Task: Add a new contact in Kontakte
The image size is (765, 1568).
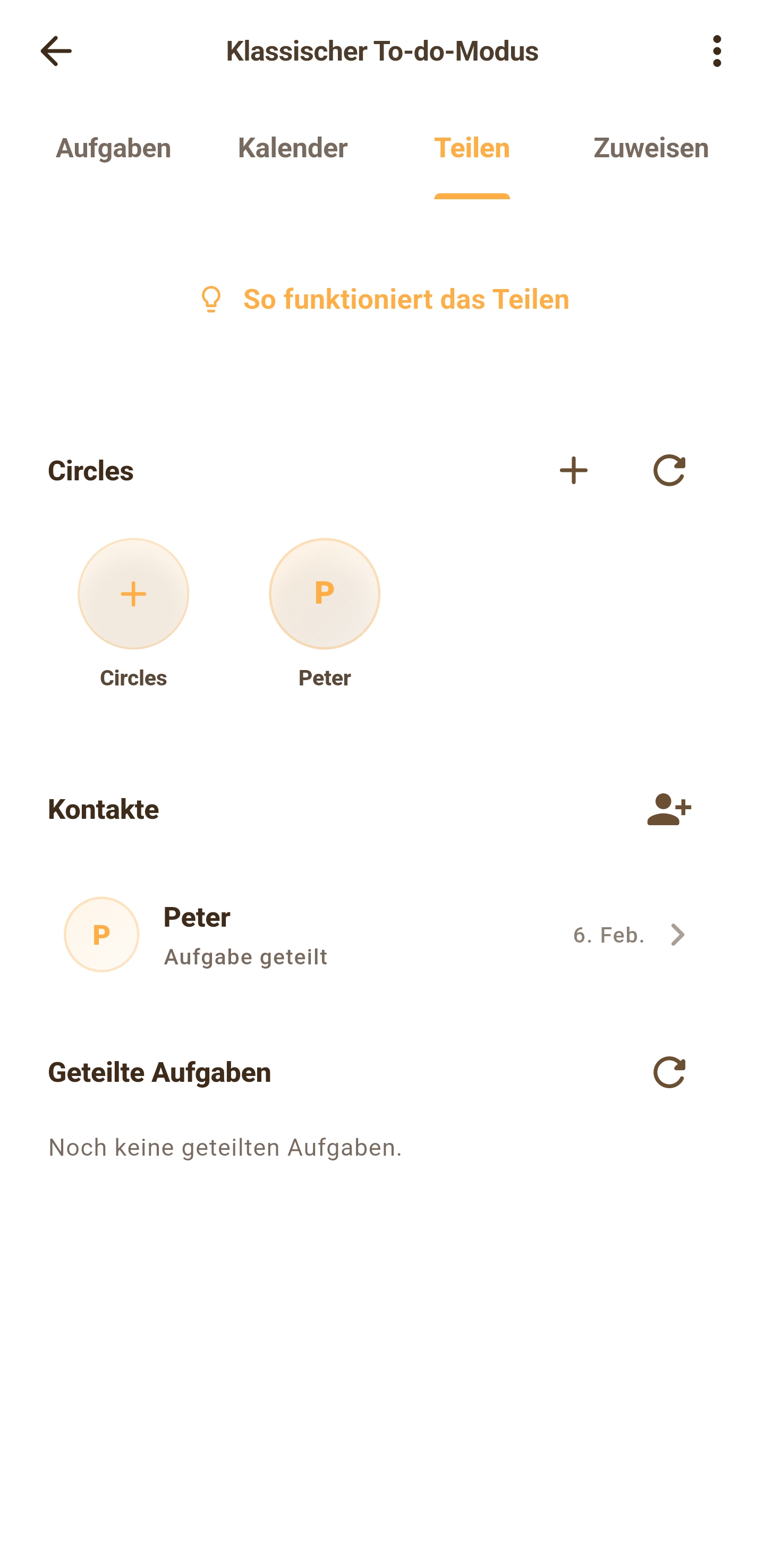Action: point(669,810)
